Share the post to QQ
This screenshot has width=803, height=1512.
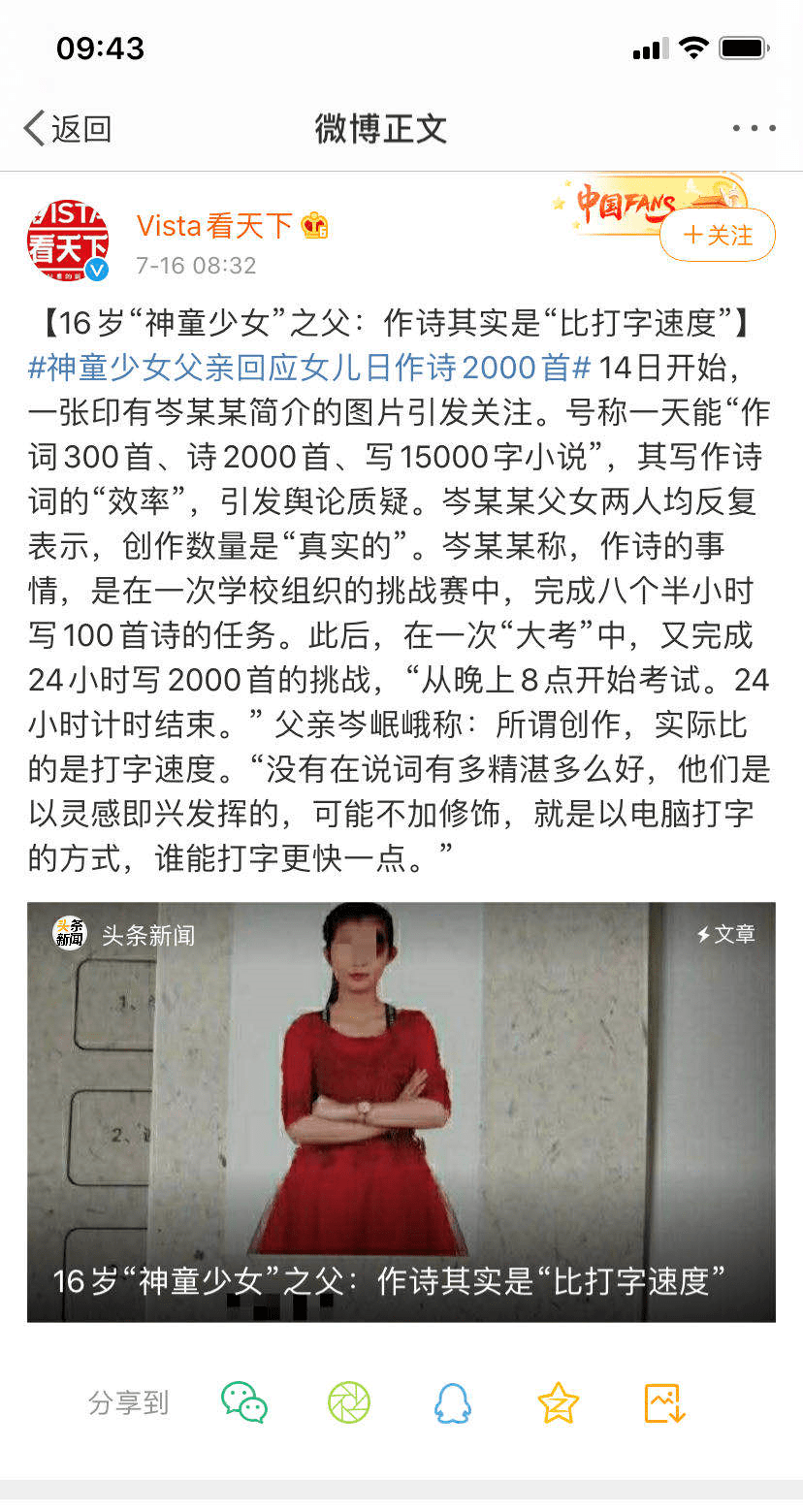(453, 1402)
